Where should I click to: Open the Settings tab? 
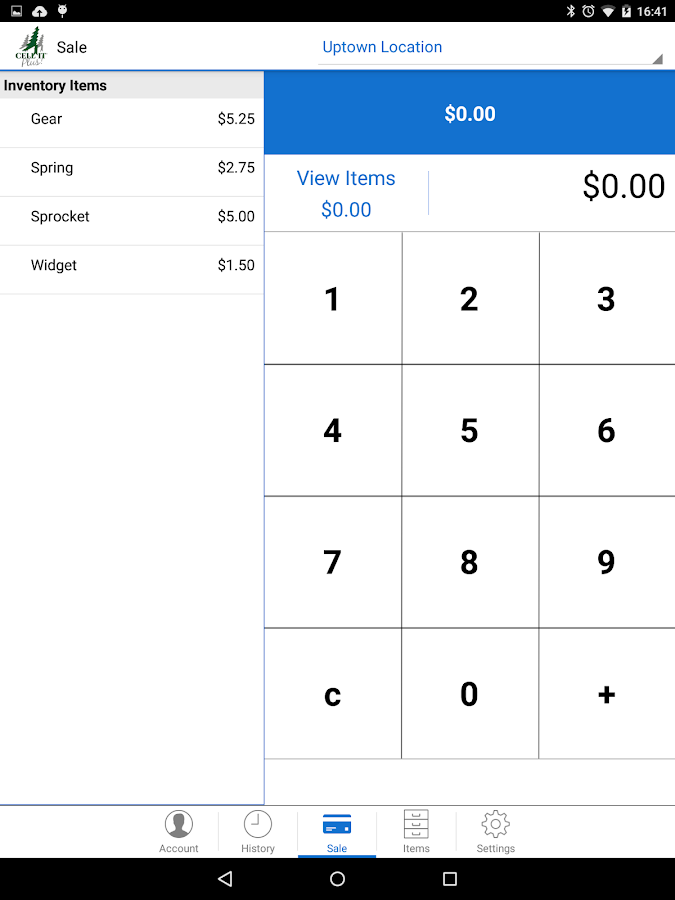[495, 832]
